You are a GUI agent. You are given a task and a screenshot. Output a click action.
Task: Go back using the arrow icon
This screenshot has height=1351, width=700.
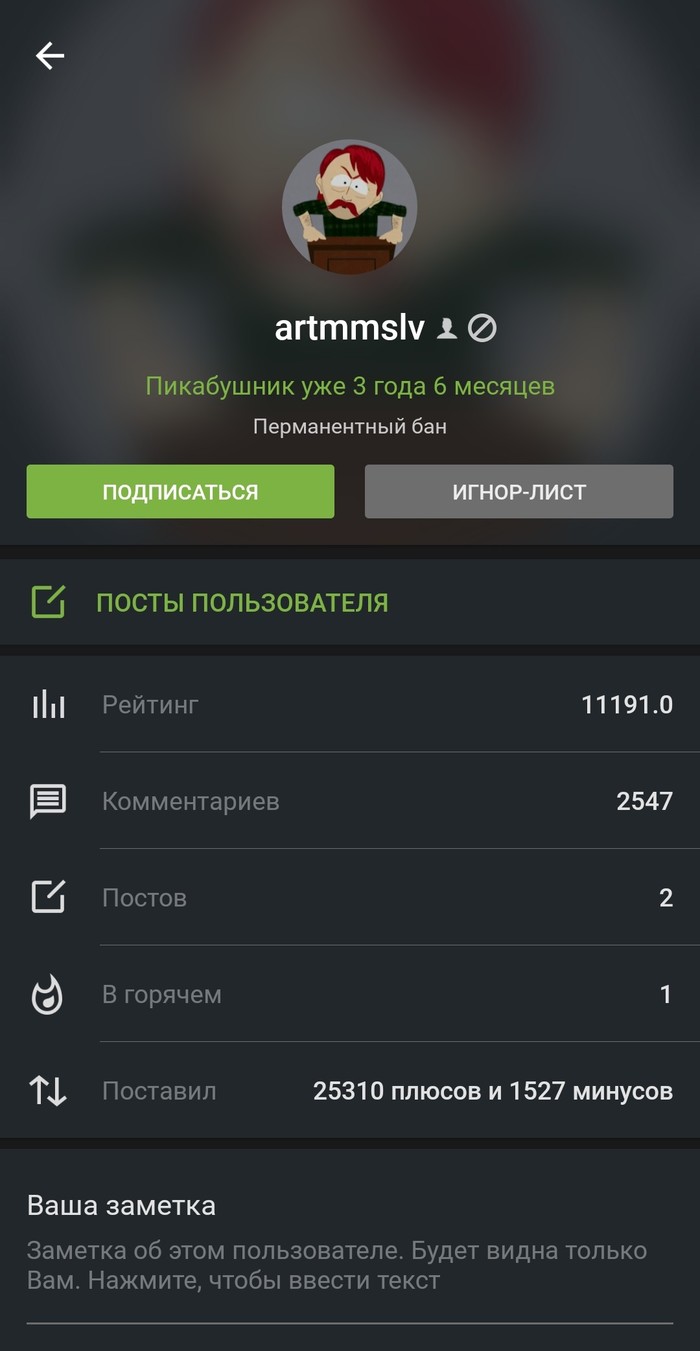(50, 56)
